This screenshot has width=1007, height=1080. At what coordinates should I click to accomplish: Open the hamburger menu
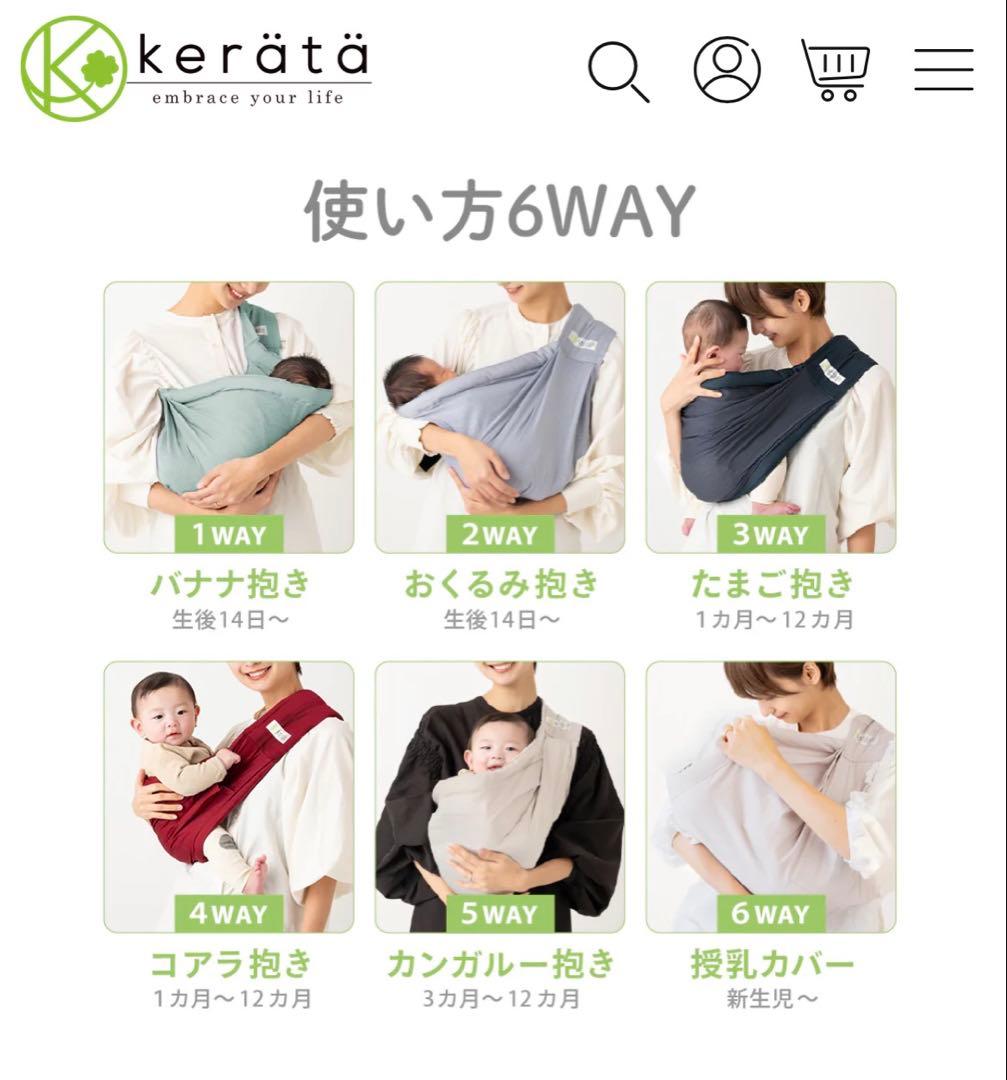tap(943, 69)
